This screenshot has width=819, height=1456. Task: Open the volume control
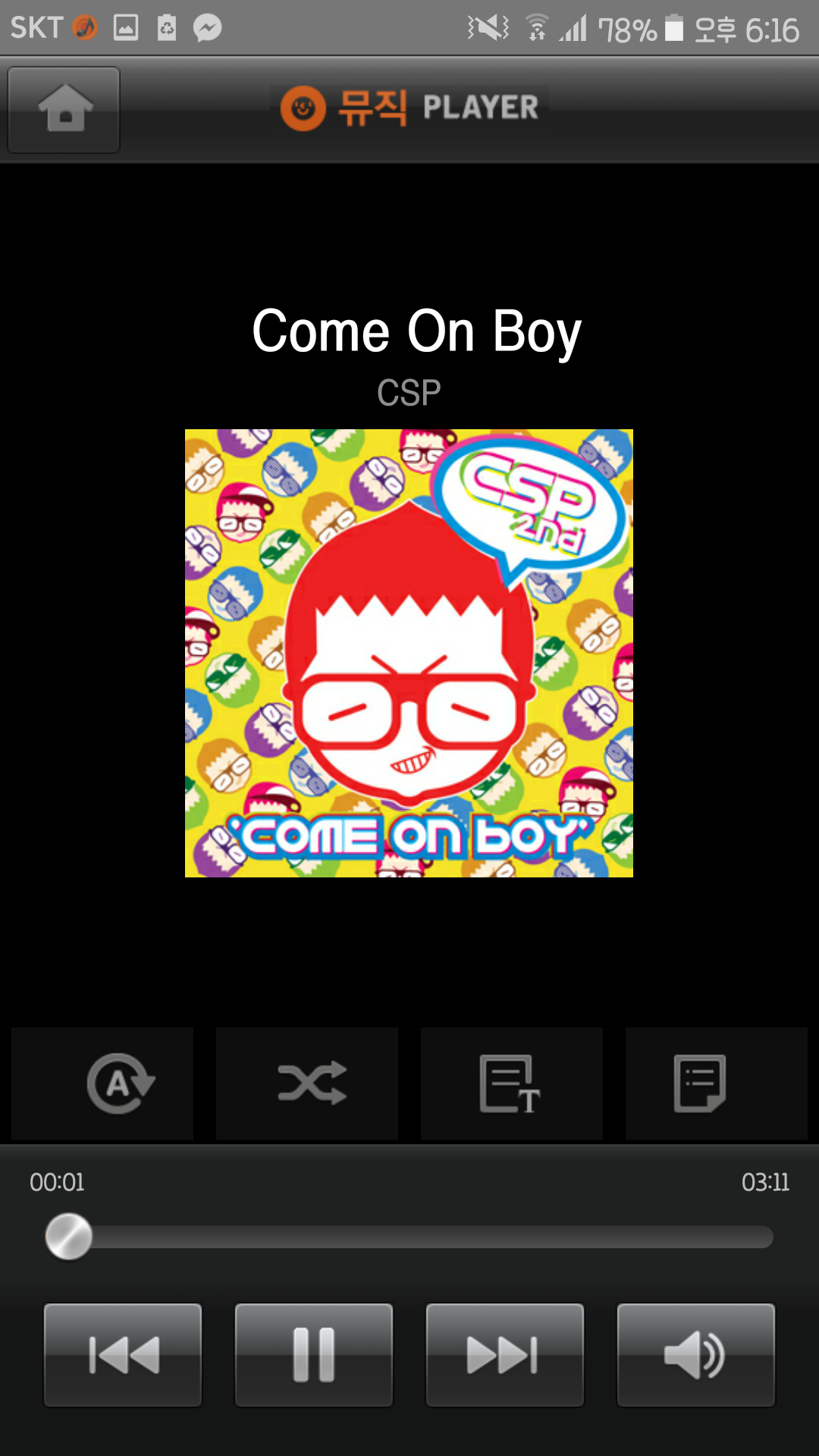tap(696, 1355)
